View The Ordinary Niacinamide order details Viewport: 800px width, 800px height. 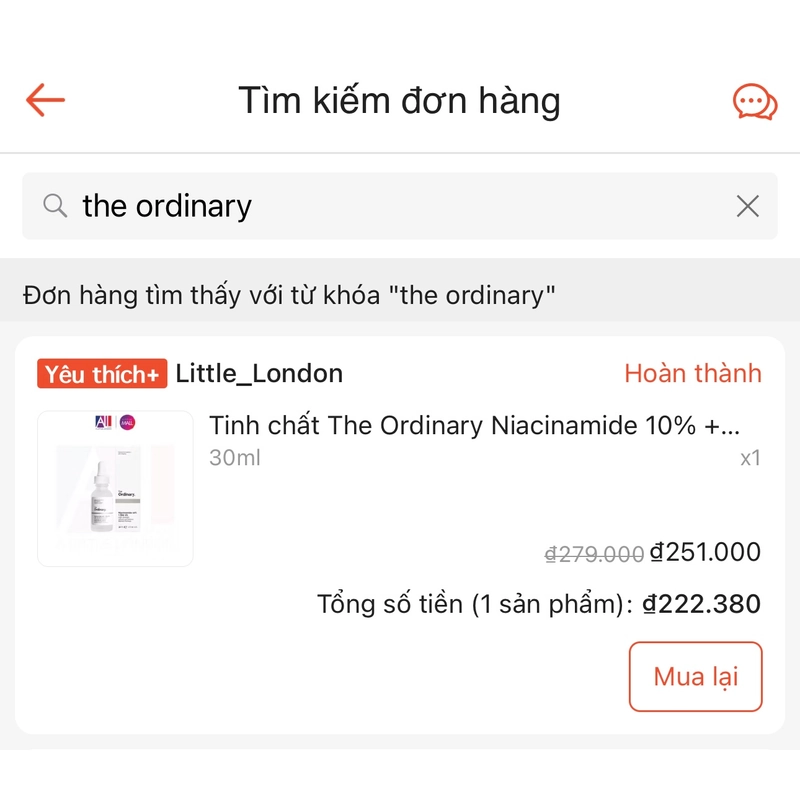point(474,426)
